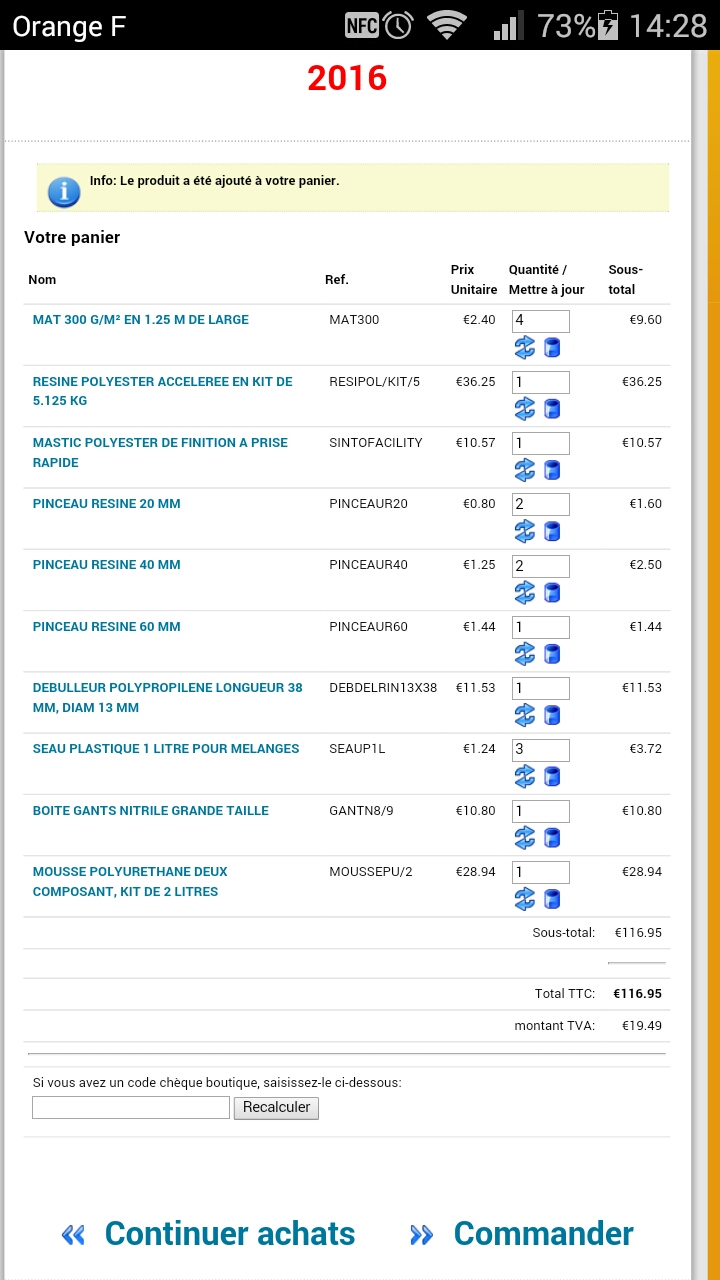Update quantity for PINCEAUR60 row
720x1280 pixels.
[x=525, y=654]
